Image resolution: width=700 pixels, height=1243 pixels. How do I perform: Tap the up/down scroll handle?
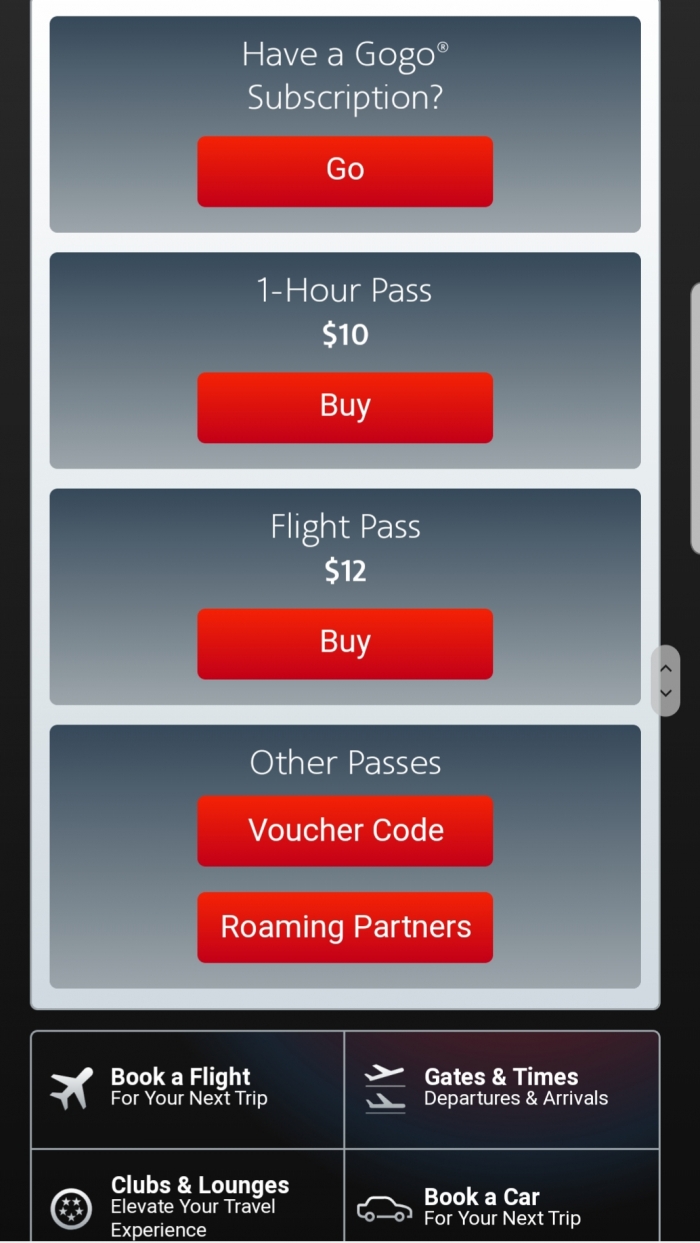(x=665, y=680)
